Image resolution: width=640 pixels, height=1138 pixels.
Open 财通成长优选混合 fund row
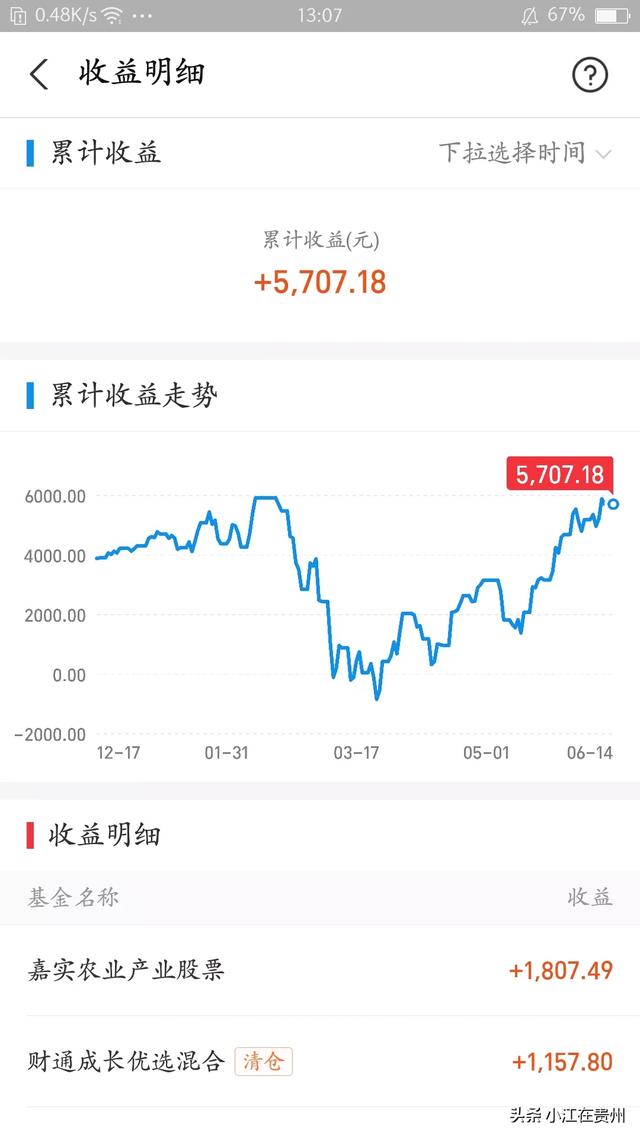320,1062
